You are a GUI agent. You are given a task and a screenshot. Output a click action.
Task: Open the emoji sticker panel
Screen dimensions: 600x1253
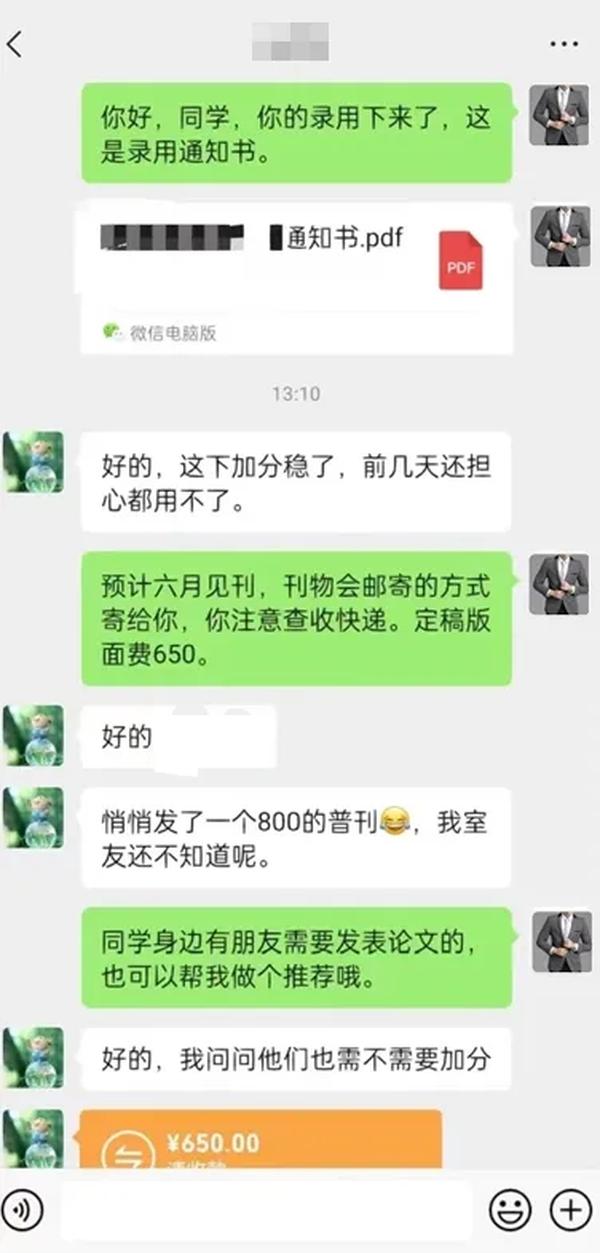[510, 1211]
